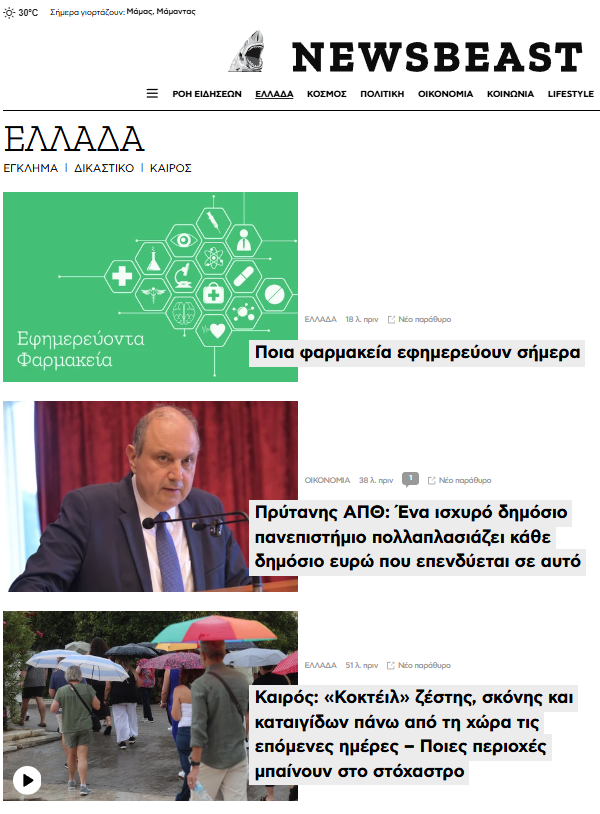The height and width of the screenshot is (814, 600).
Task: Read the Πρύτανης ΑΠΘ article
Action: click(417, 537)
